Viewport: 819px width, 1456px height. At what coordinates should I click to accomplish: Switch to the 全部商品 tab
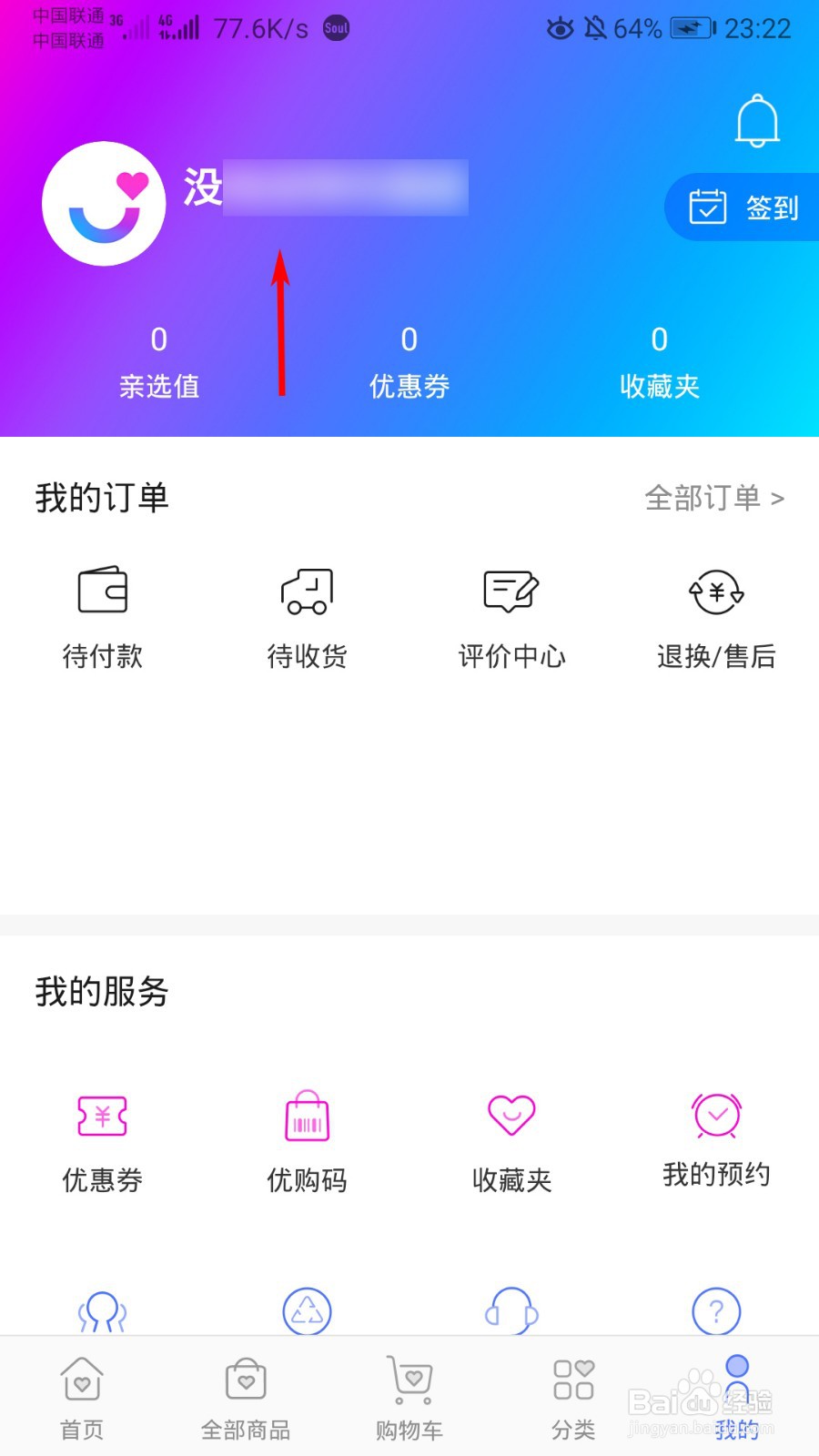coord(246,1399)
